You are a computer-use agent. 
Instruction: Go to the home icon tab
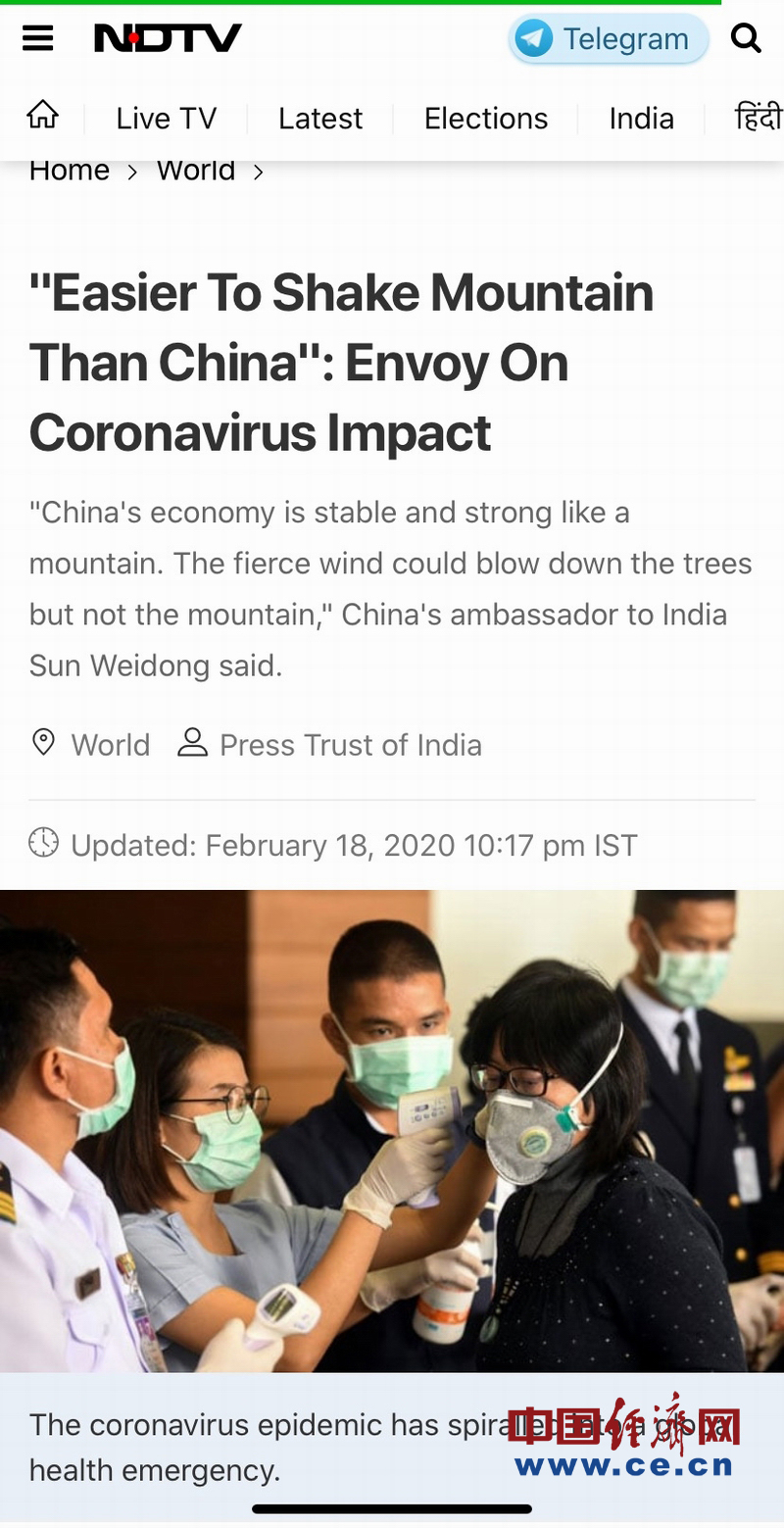click(42, 117)
